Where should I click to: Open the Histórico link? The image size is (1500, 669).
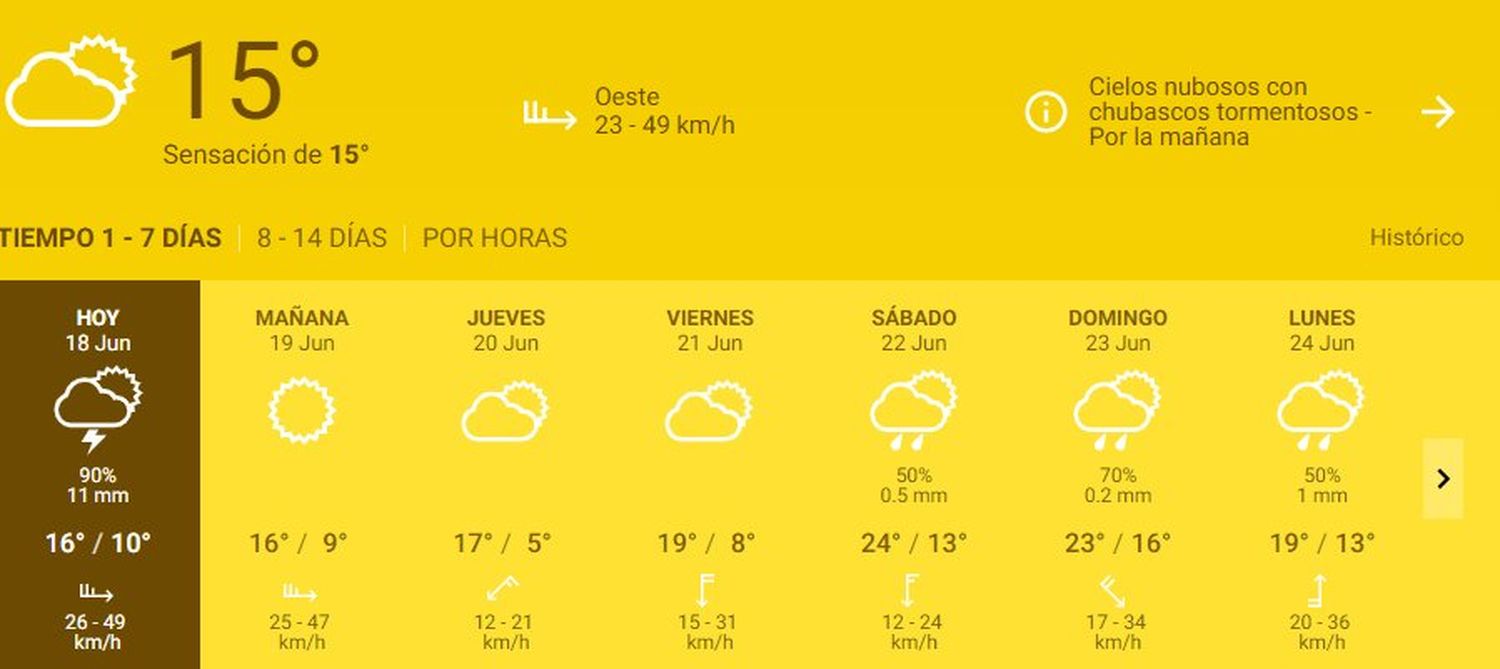coord(1416,238)
